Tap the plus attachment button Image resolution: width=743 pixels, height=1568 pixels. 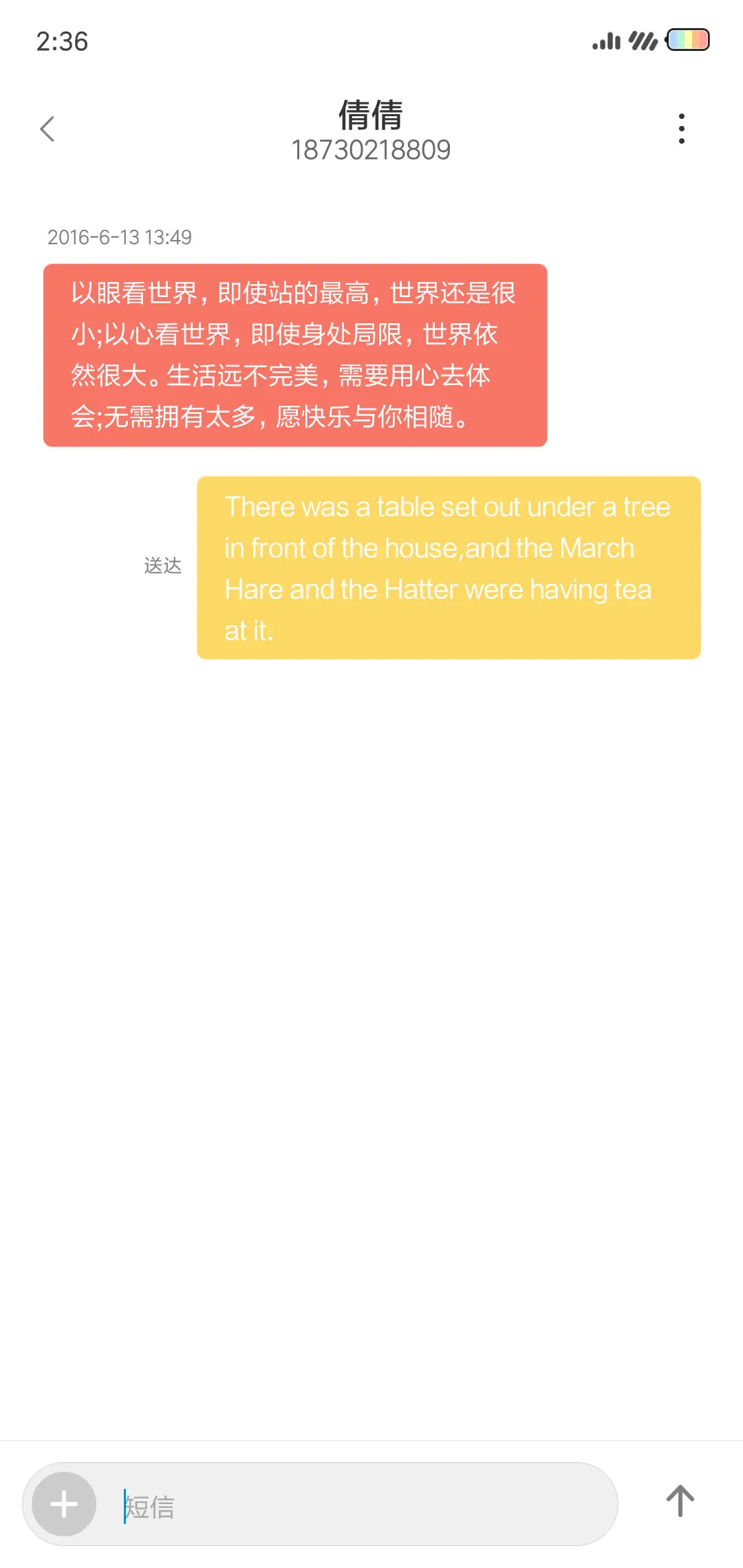(64, 1504)
